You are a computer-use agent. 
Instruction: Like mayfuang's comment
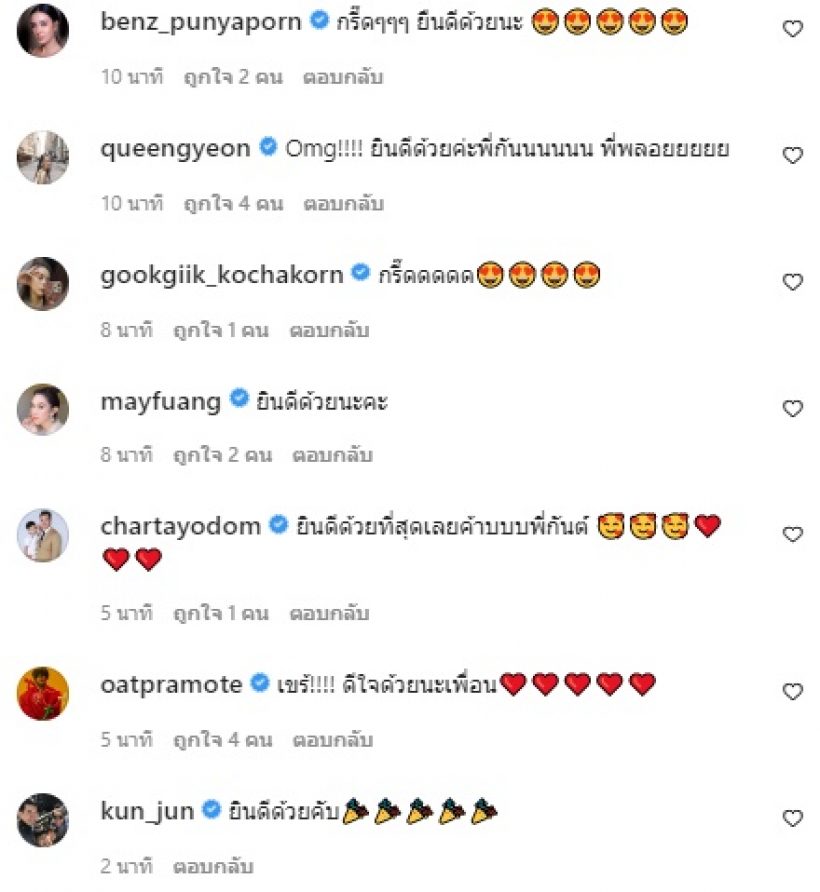pyautogui.click(x=792, y=408)
